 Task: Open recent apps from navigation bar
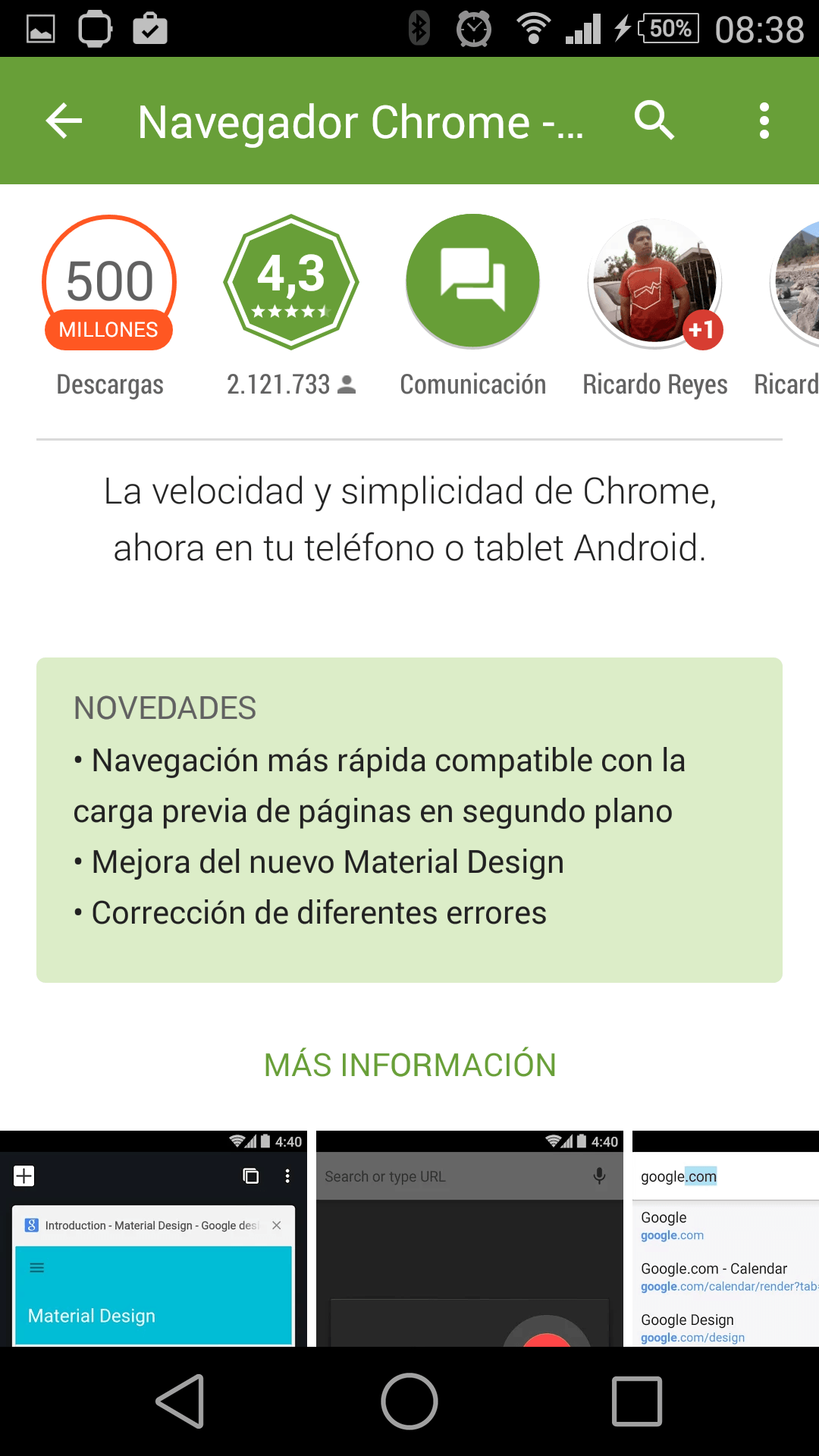point(637,1401)
